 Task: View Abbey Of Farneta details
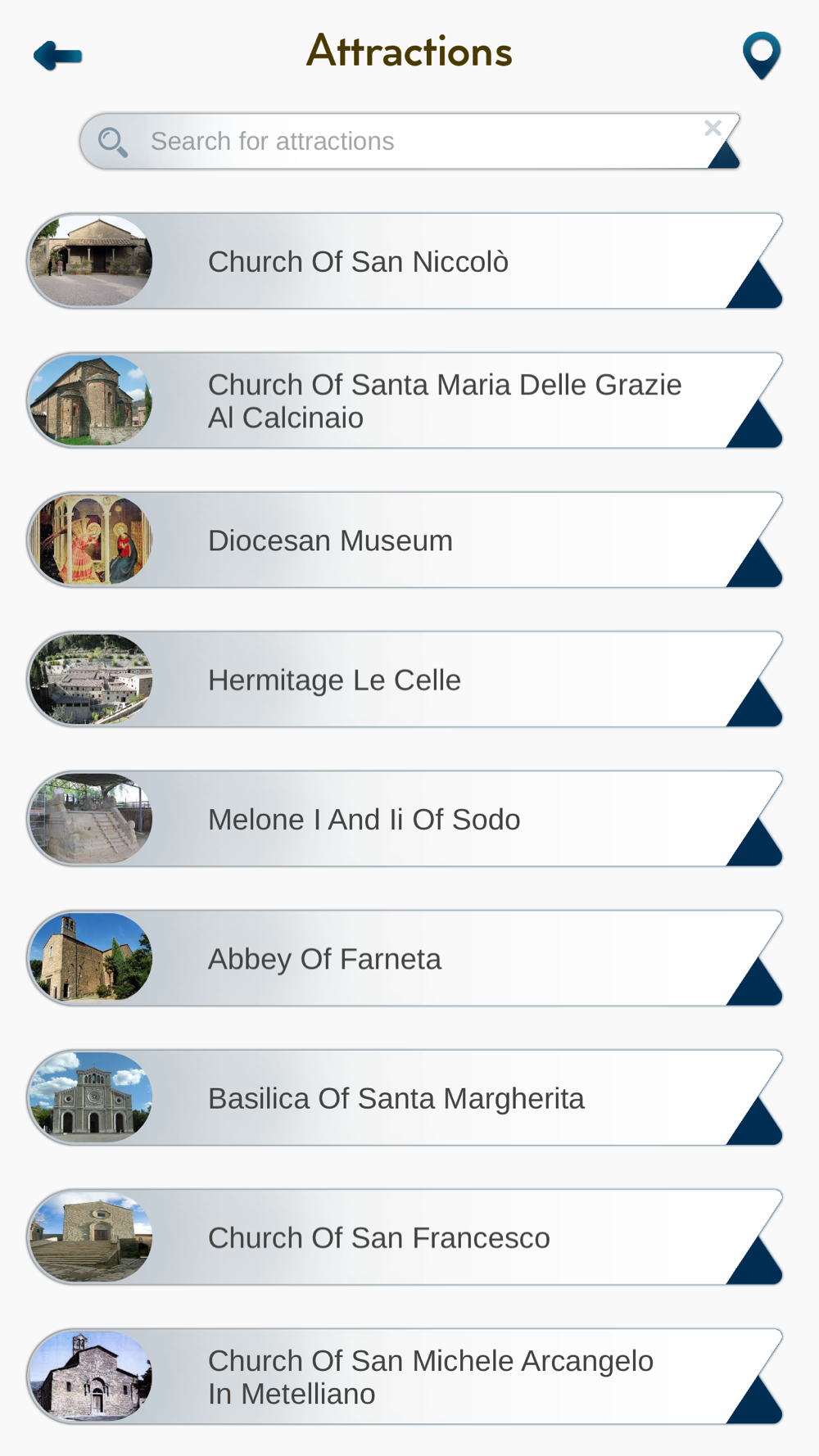pyautogui.click(x=405, y=958)
